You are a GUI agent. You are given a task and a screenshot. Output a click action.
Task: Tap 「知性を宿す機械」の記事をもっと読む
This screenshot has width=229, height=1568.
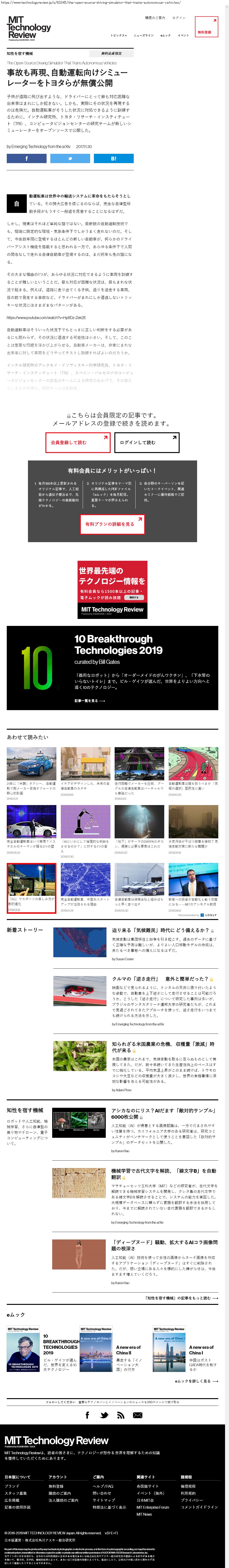point(181,1298)
